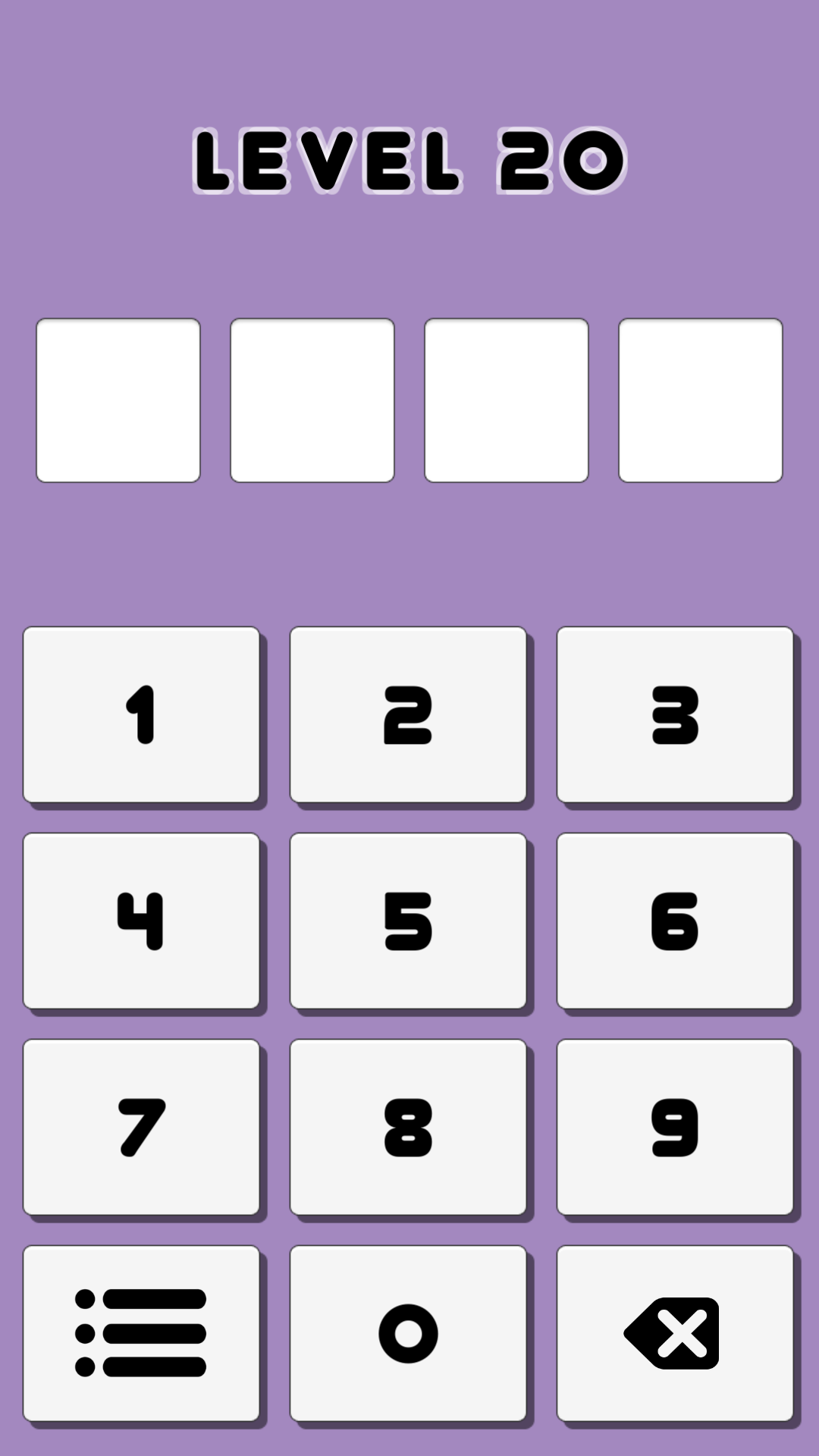The height and width of the screenshot is (1456, 819).
Task: Select the number 7 key
Action: [141, 1127]
